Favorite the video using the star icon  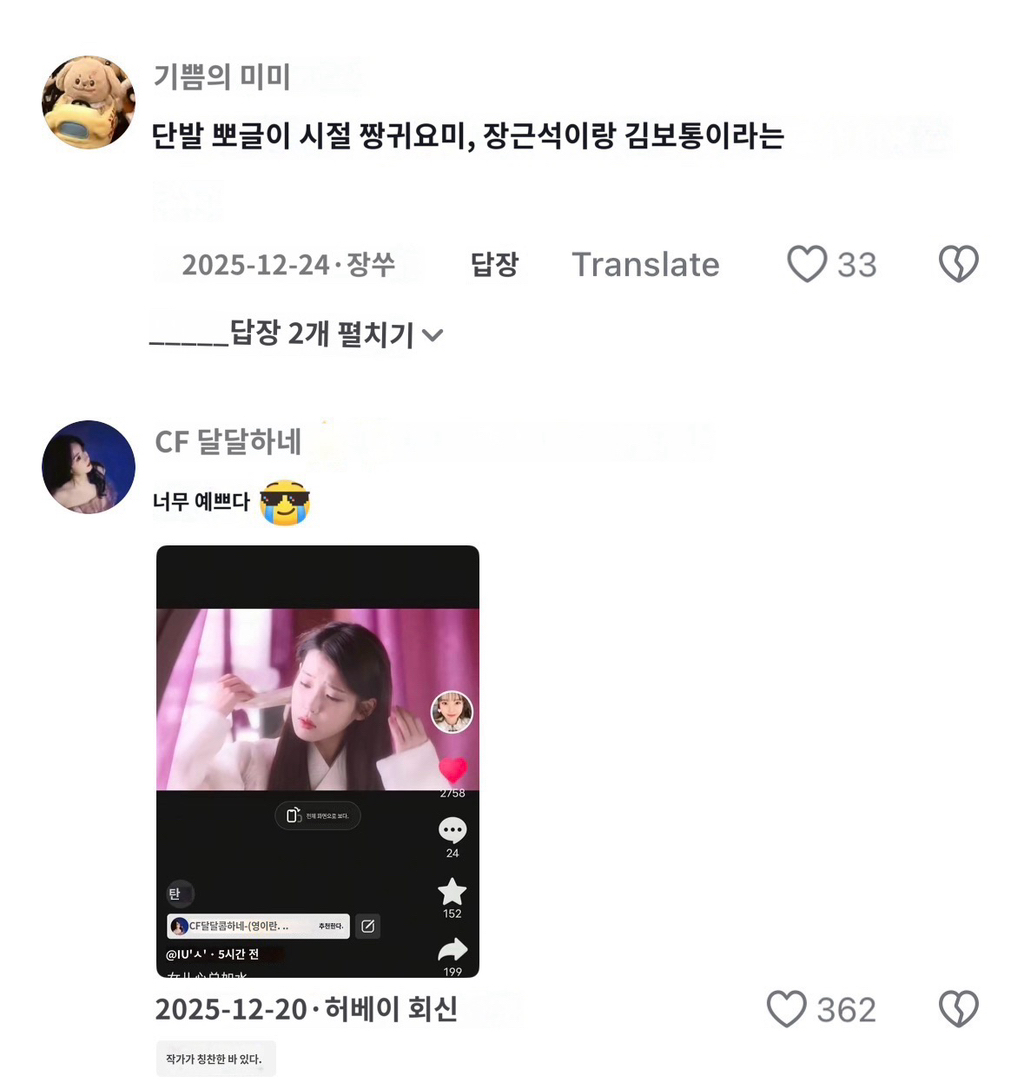point(452,893)
